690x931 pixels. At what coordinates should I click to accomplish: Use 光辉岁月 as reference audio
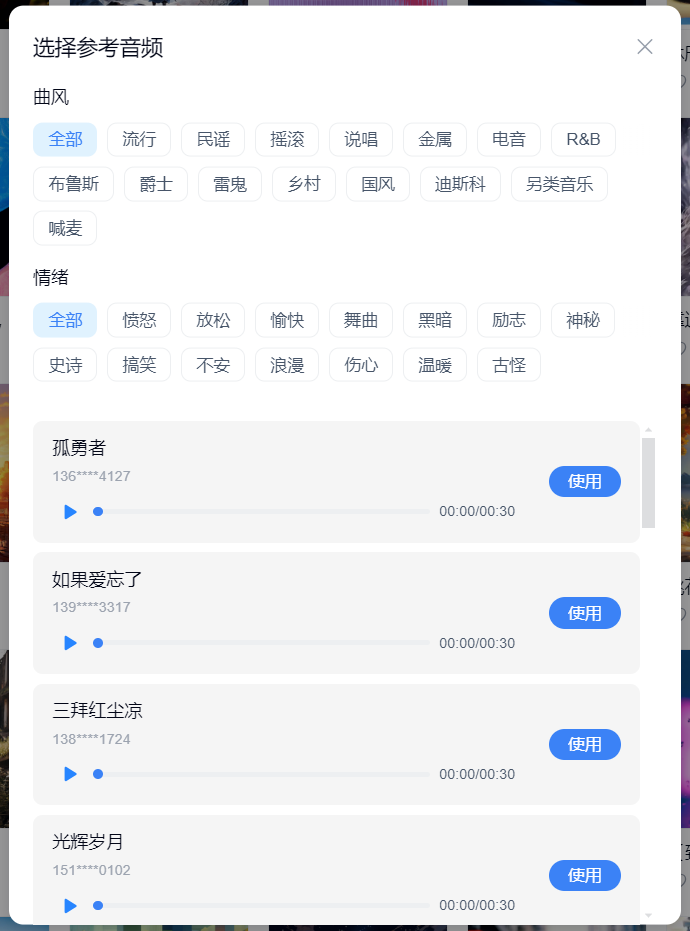[x=584, y=875]
